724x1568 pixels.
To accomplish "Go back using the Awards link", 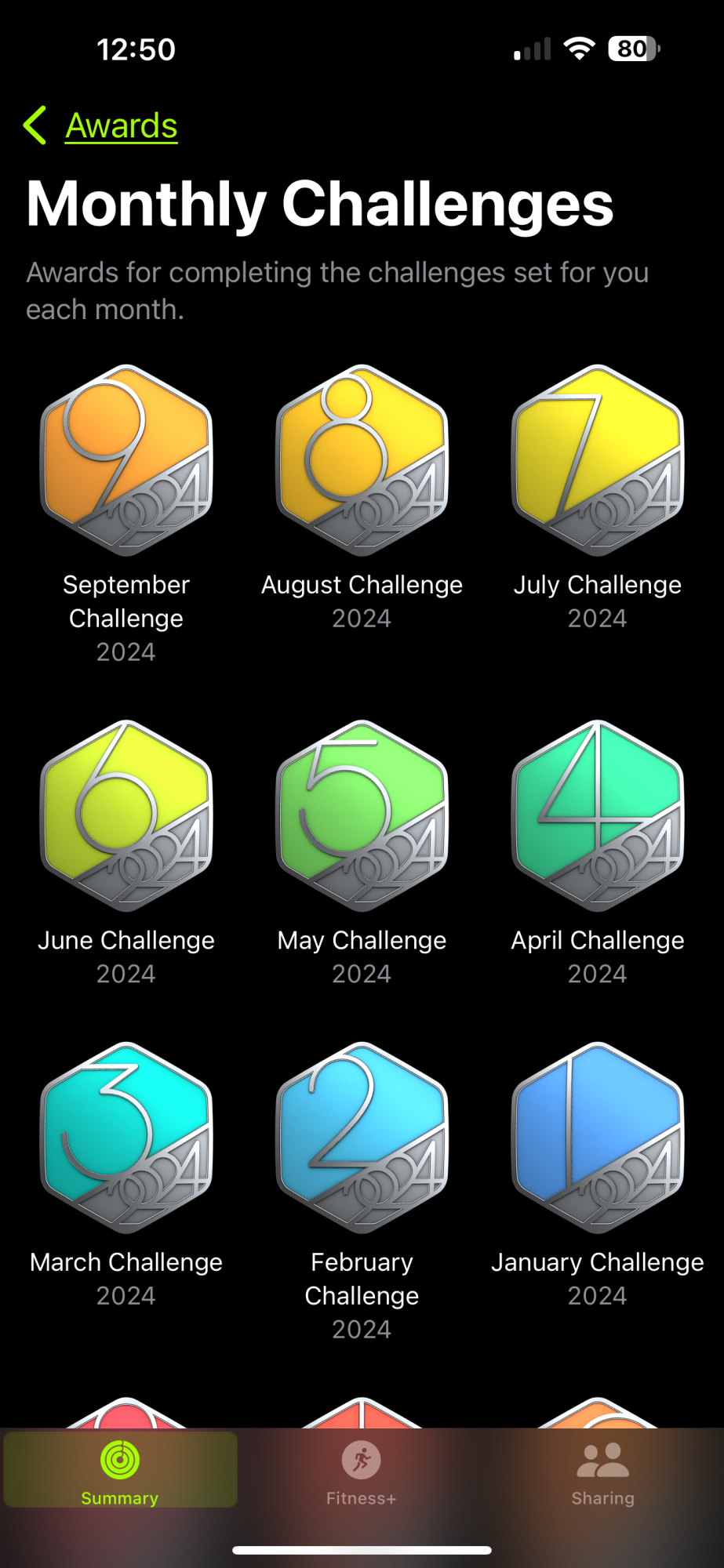I will 122,125.
